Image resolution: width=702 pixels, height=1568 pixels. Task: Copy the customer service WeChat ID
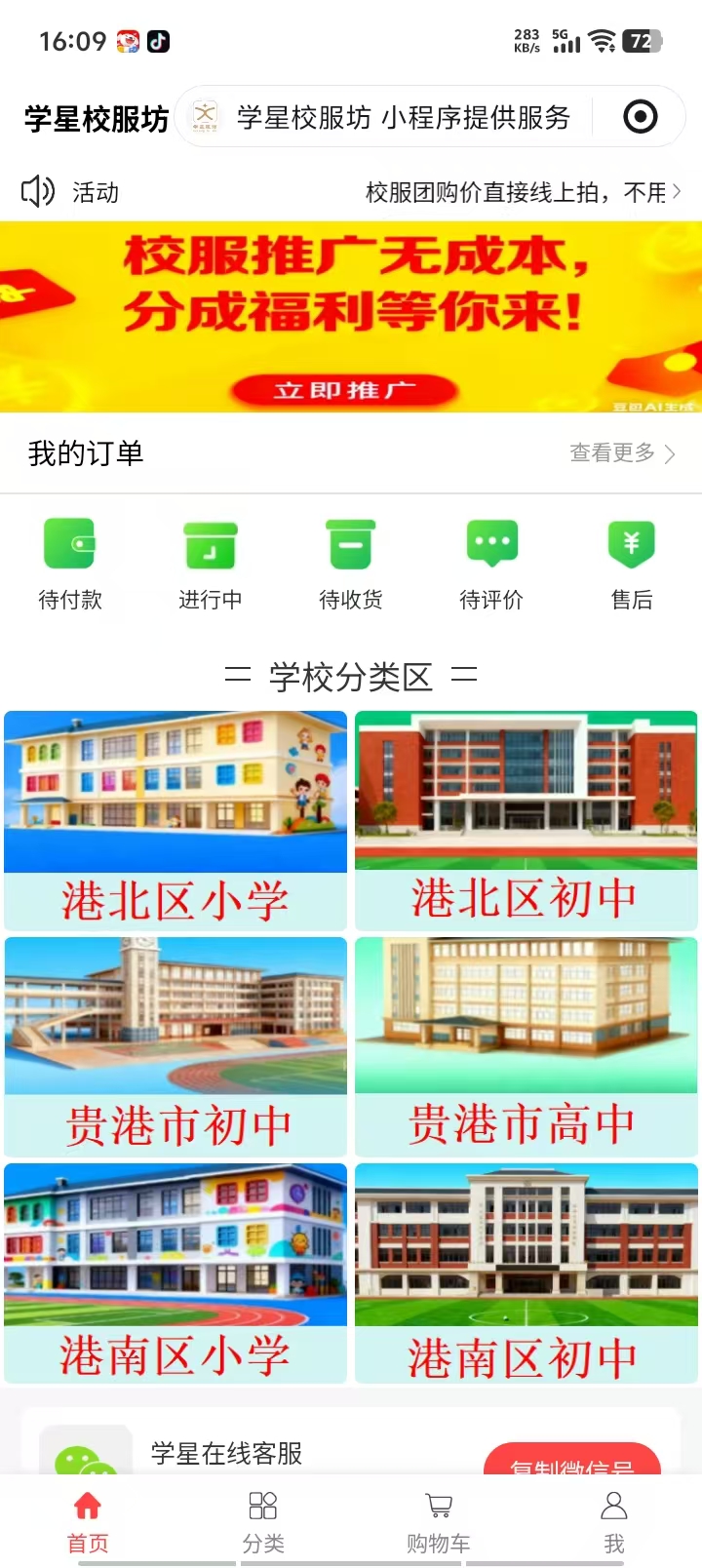coord(572,1461)
